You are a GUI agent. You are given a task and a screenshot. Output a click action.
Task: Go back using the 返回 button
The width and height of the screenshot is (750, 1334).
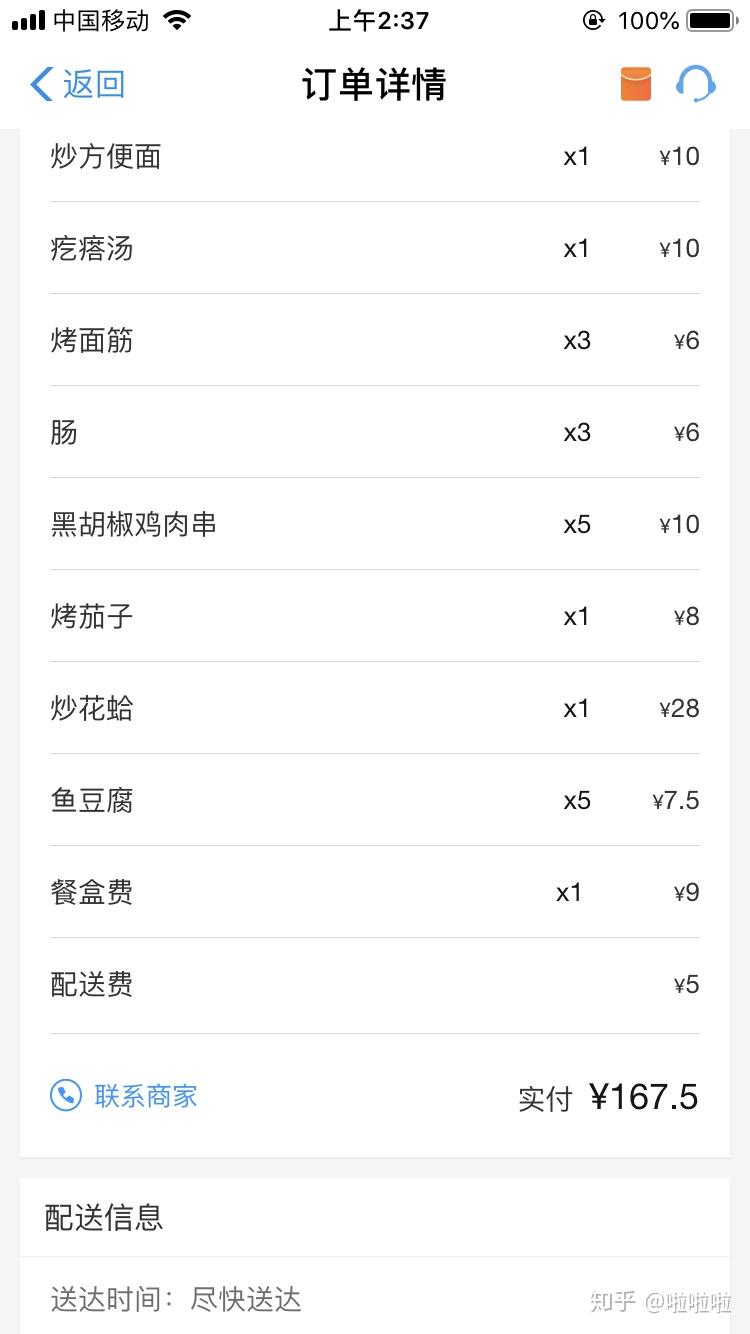click(x=78, y=85)
